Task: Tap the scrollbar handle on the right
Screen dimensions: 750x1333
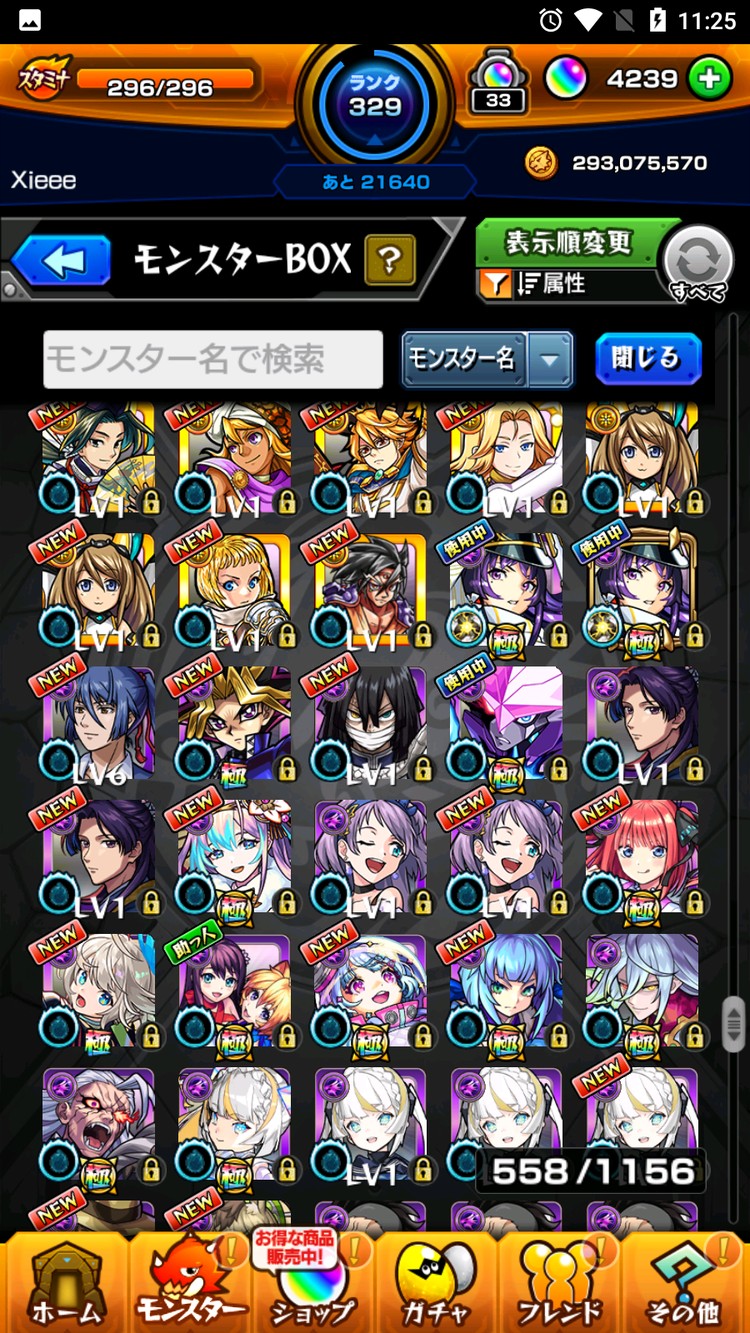Action: tap(734, 1023)
